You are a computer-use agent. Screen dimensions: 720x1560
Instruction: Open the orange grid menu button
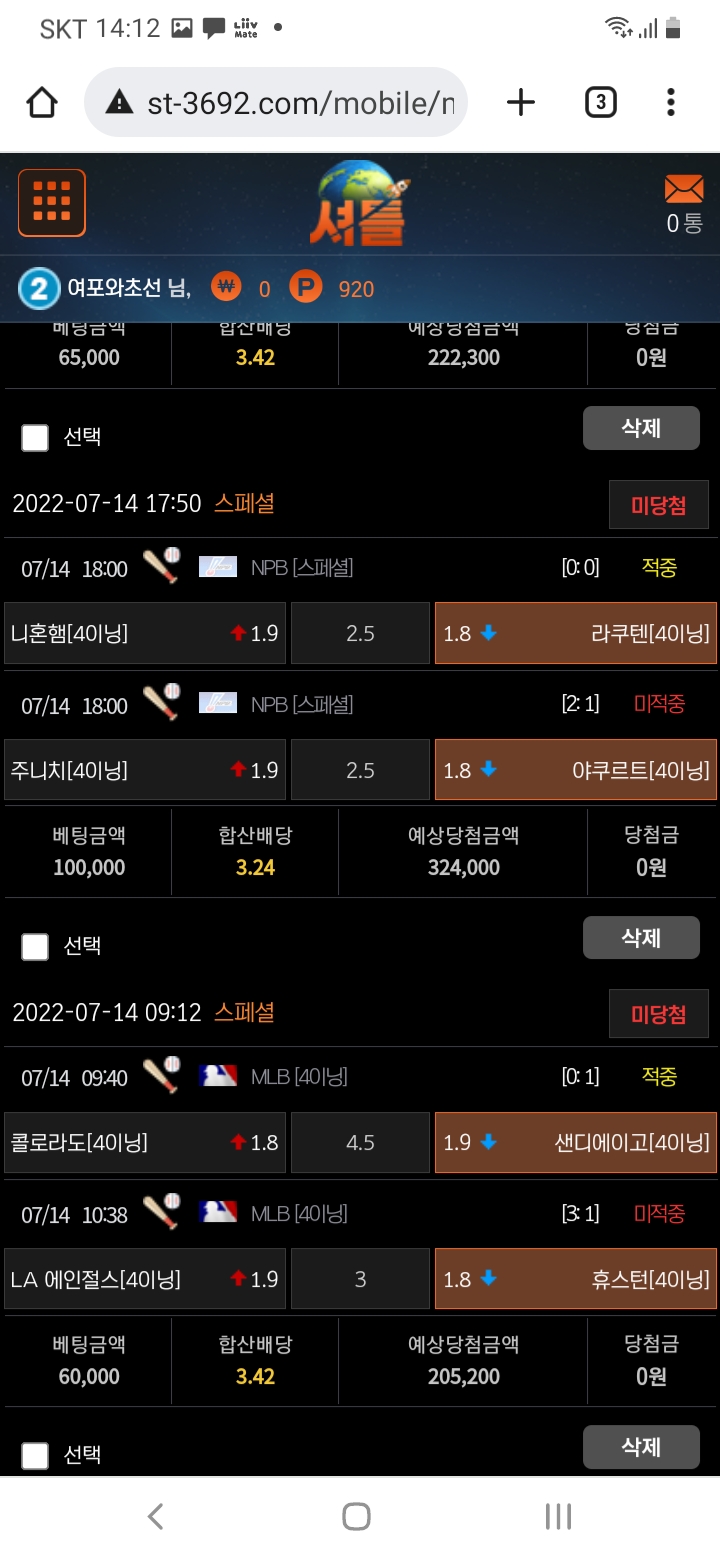click(52, 202)
